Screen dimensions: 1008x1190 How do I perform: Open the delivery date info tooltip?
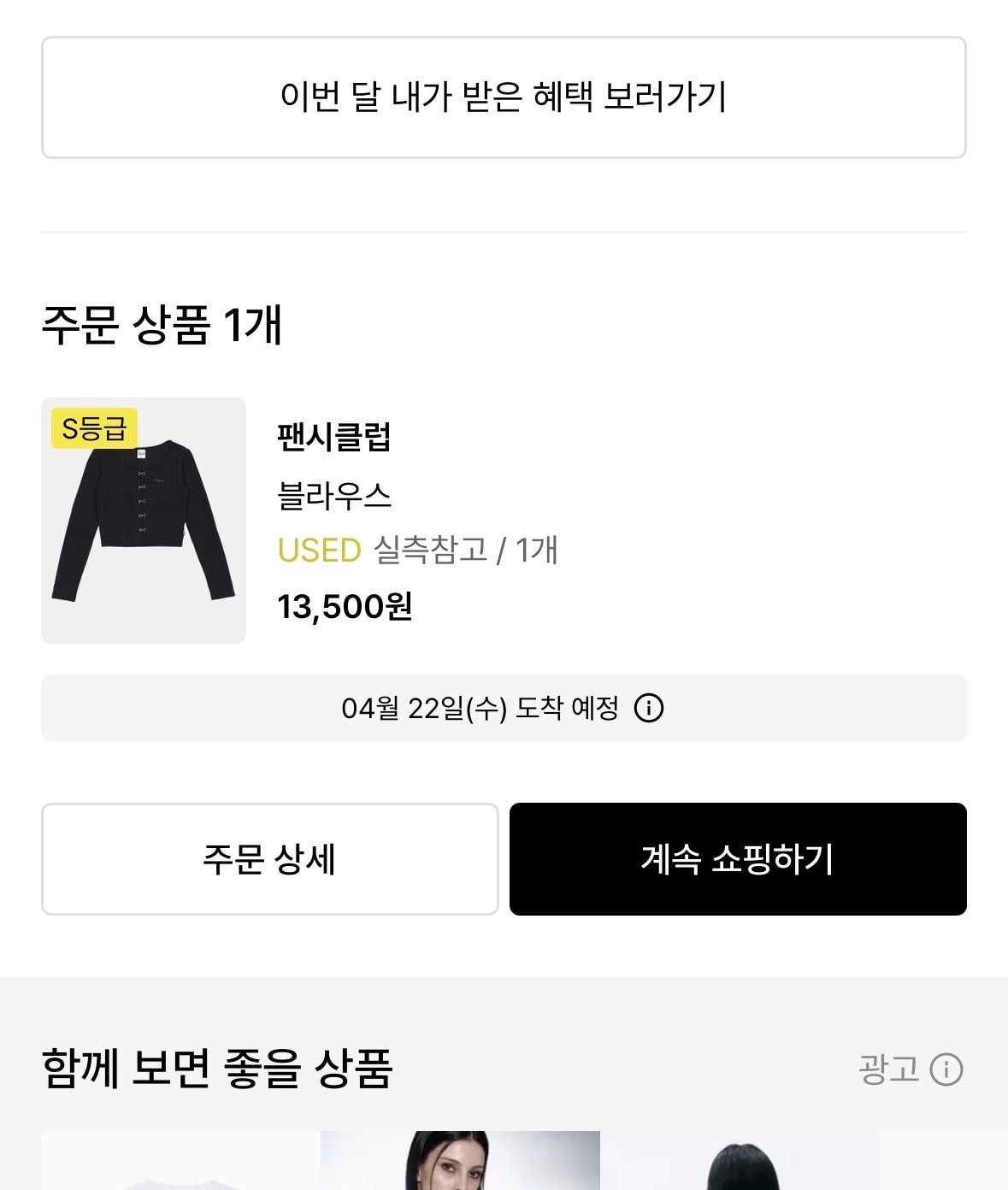650,708
